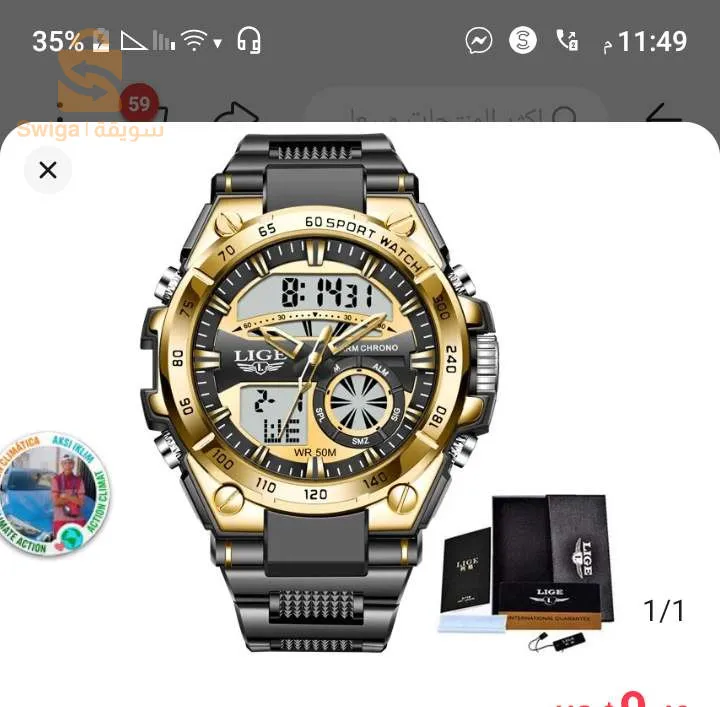Viewport: 720px width, 707px height.
Task: Close the watch image preview
Action: click(x=47, y=170)
